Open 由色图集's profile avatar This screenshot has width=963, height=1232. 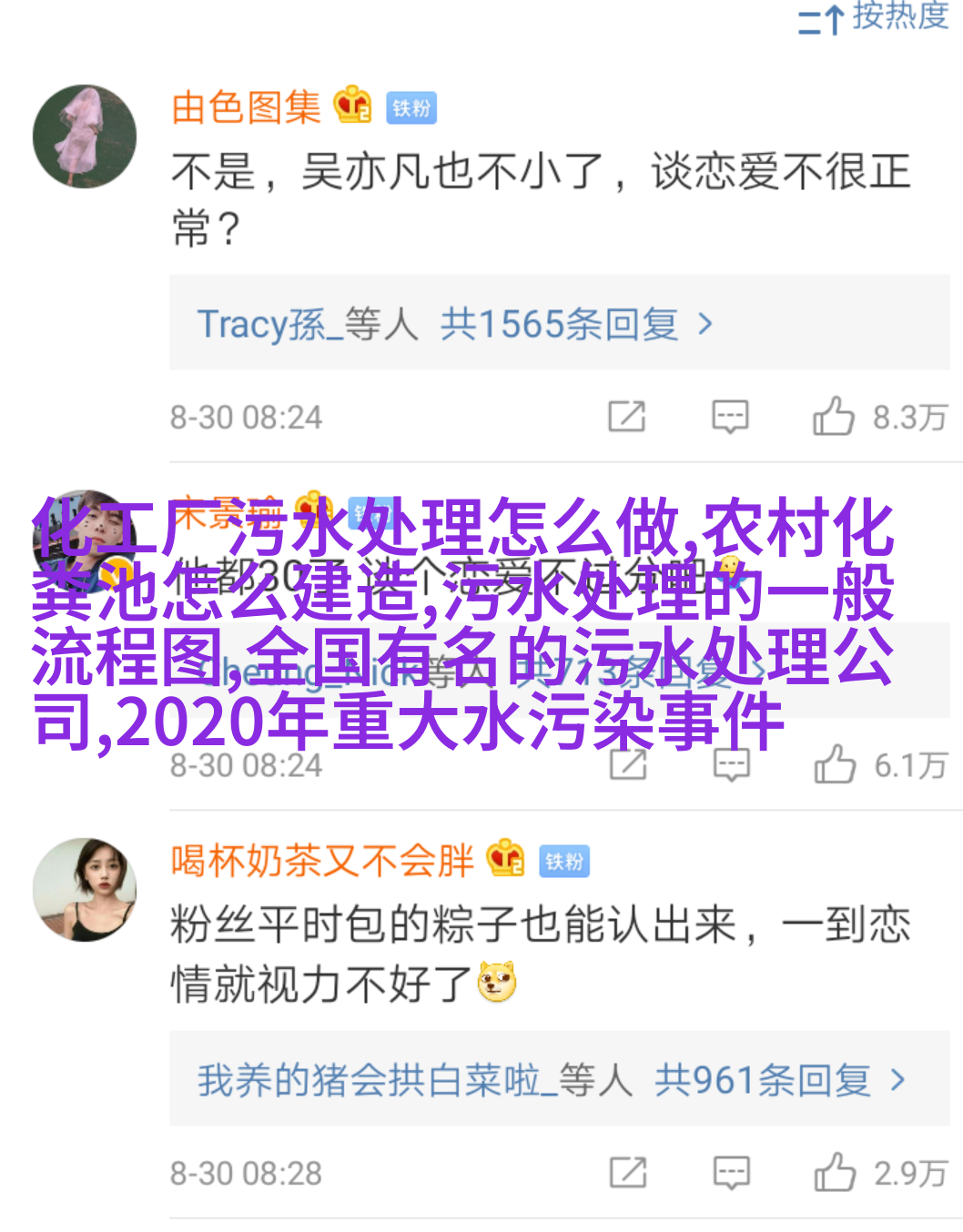pyautogui.click(x=85, y=136)
